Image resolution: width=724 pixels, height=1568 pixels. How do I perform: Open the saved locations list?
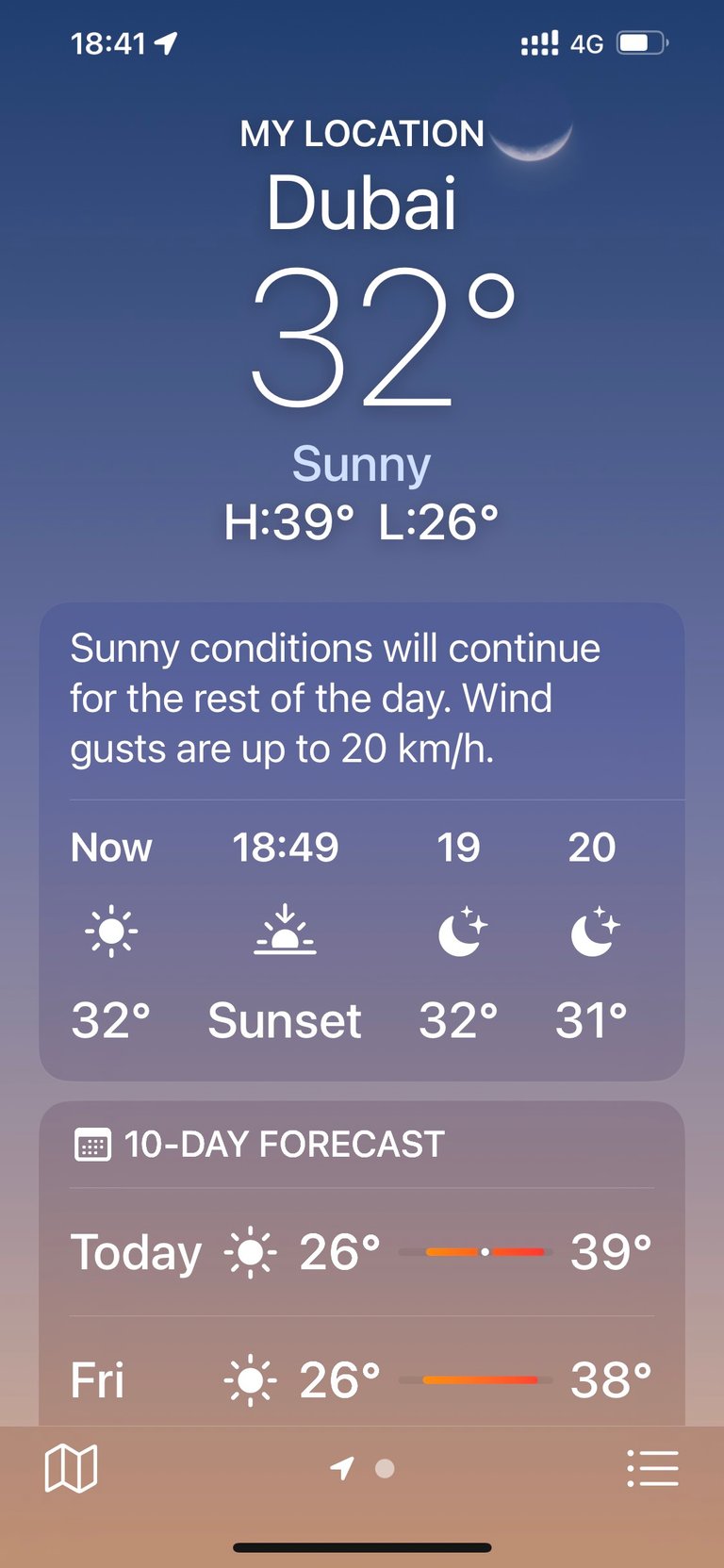point(652,1468)
